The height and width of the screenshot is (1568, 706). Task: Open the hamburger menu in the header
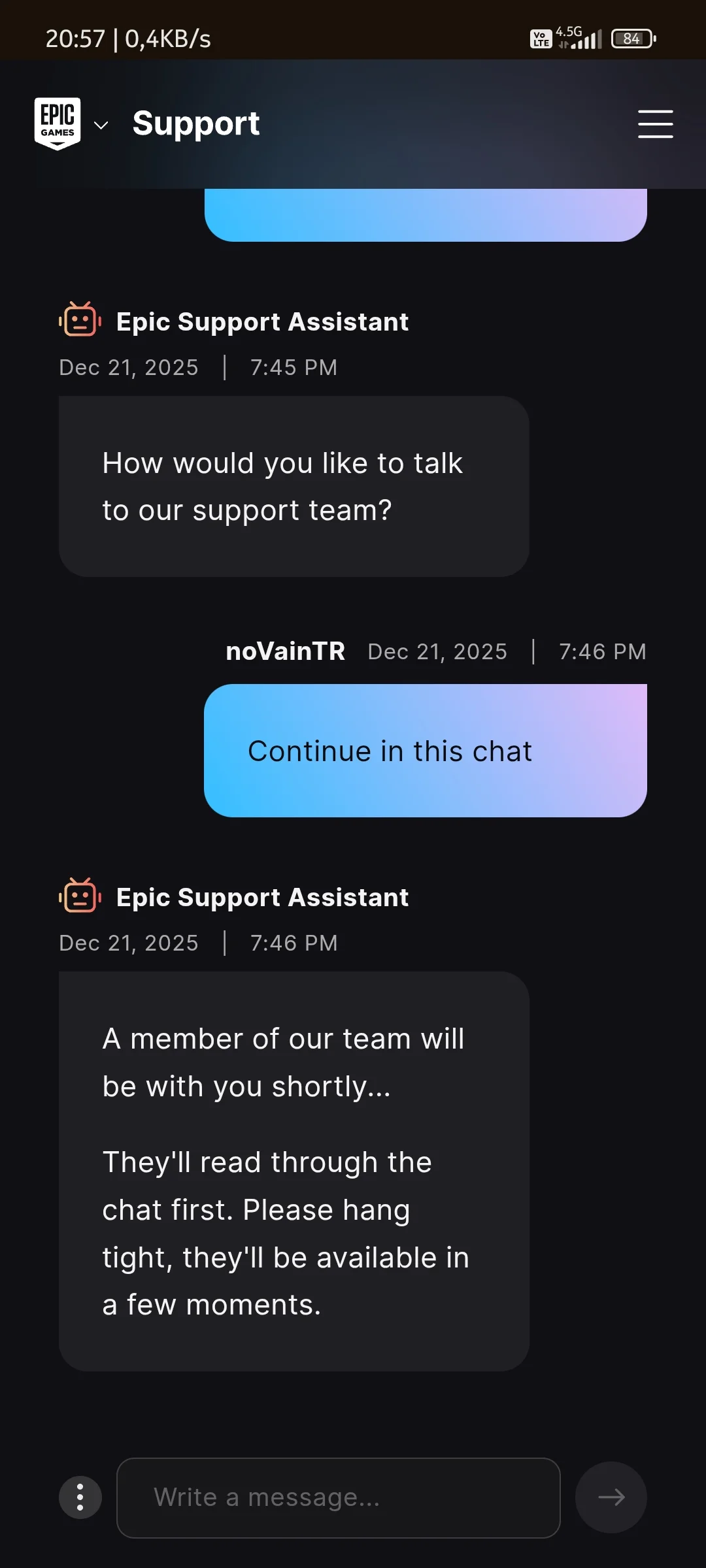click(x=655, y=124)
